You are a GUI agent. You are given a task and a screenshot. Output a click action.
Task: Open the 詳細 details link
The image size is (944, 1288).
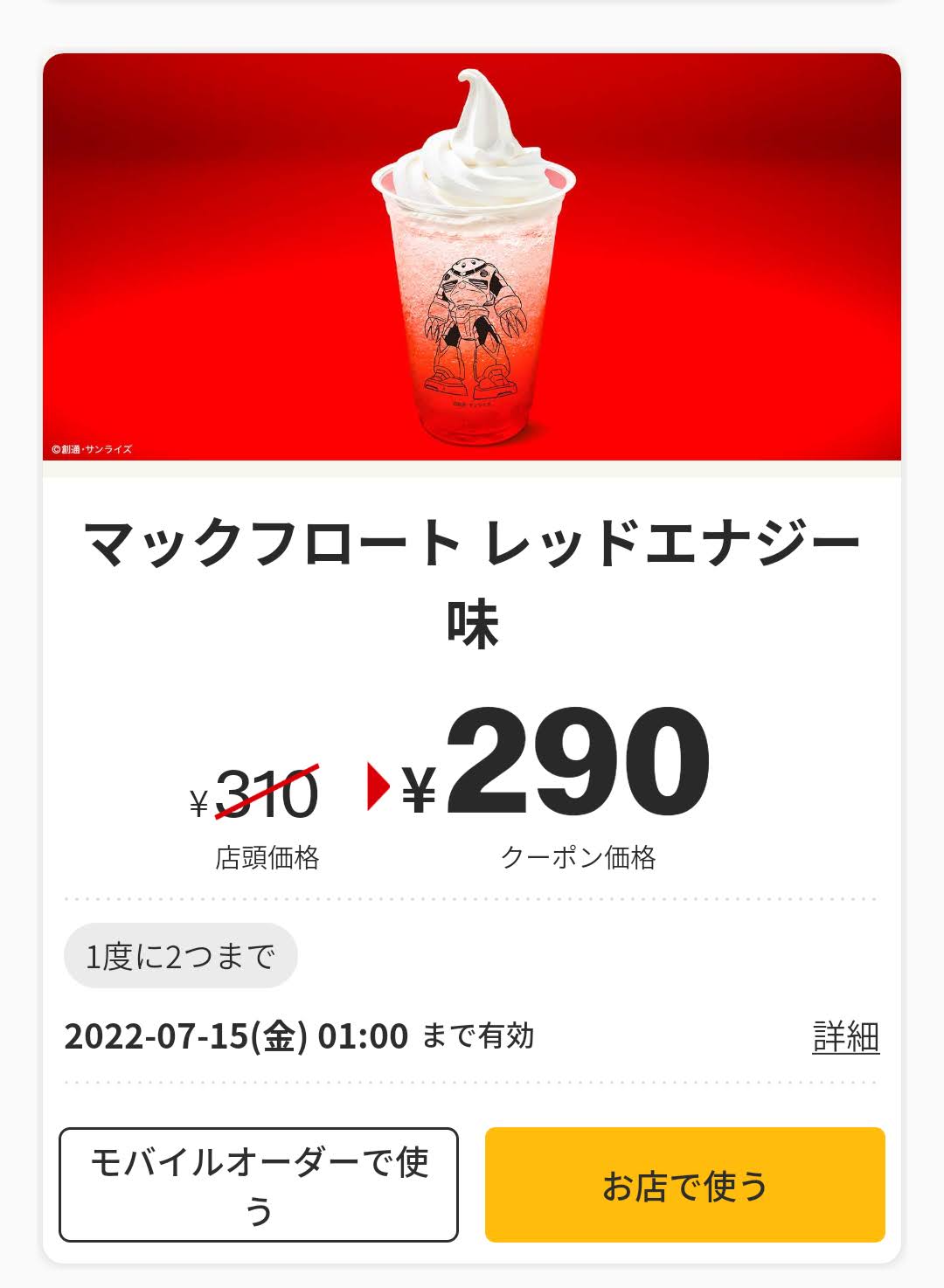coord(845,1037)
